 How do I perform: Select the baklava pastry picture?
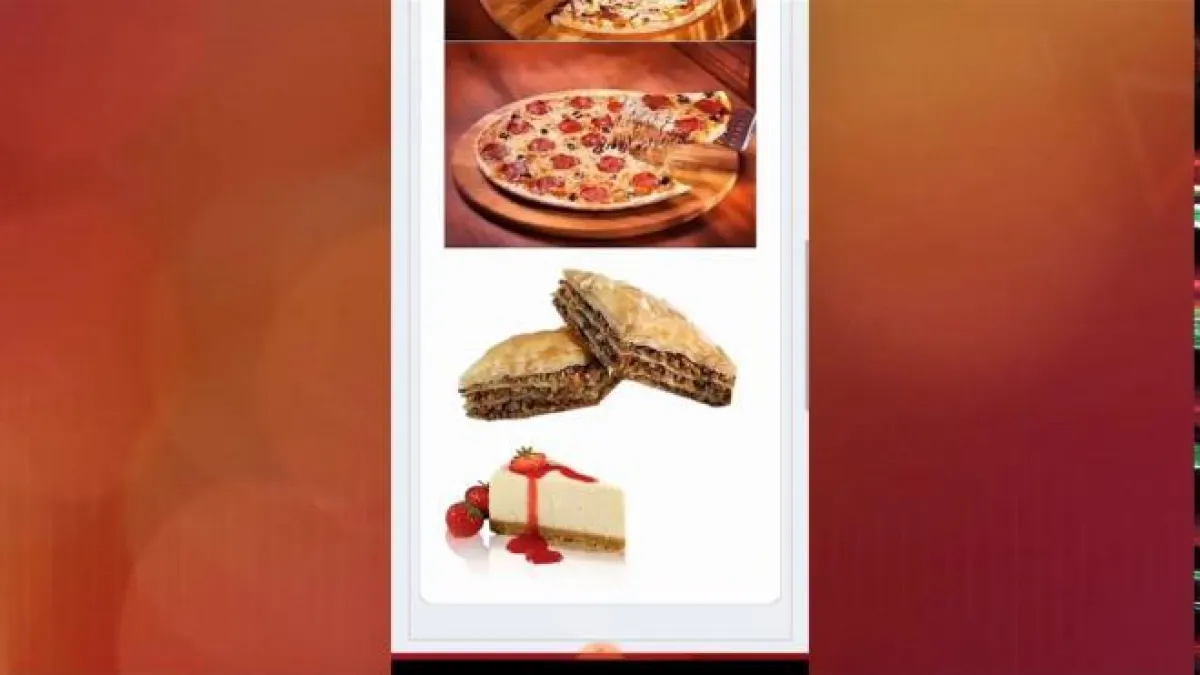tap(598, 345)
